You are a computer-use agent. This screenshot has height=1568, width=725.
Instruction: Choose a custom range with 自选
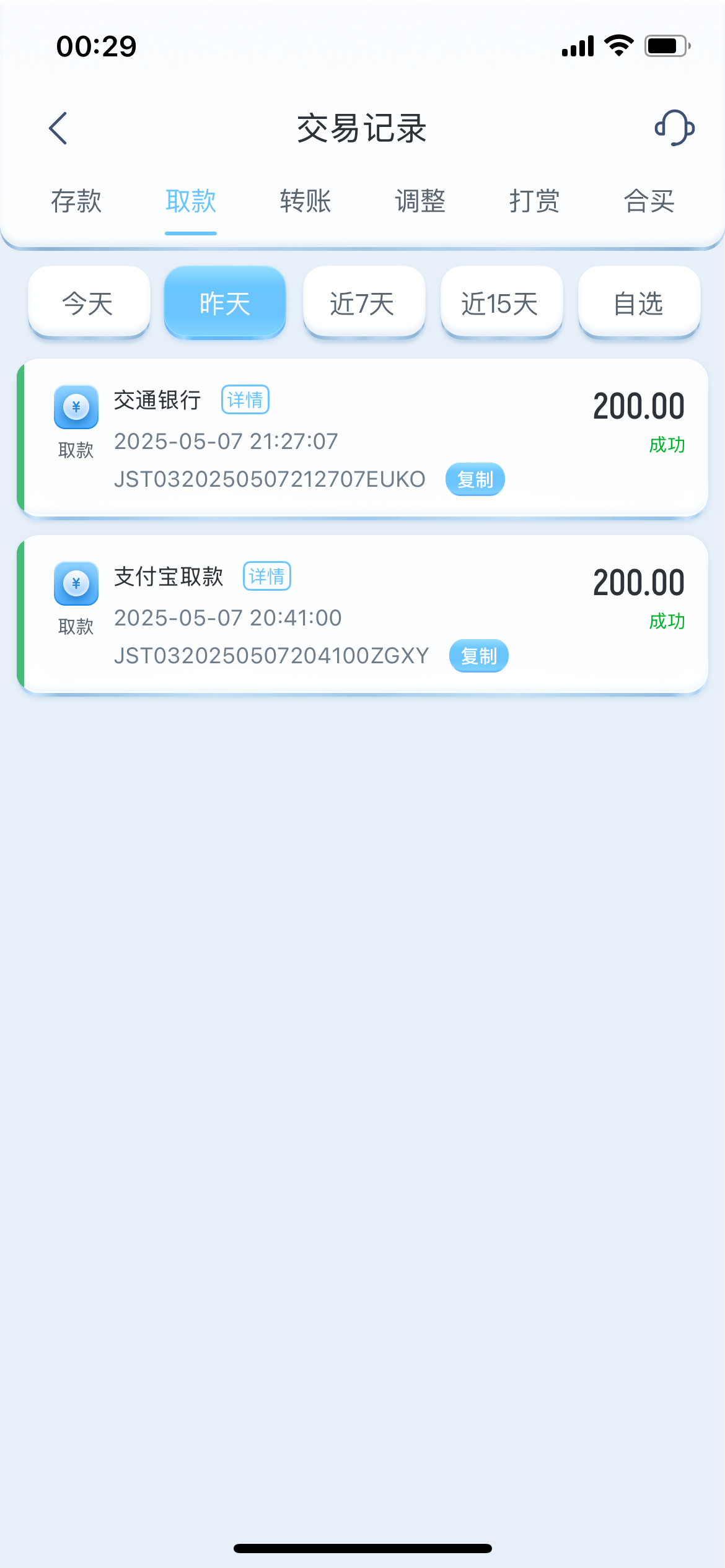(x=639, y=303)
